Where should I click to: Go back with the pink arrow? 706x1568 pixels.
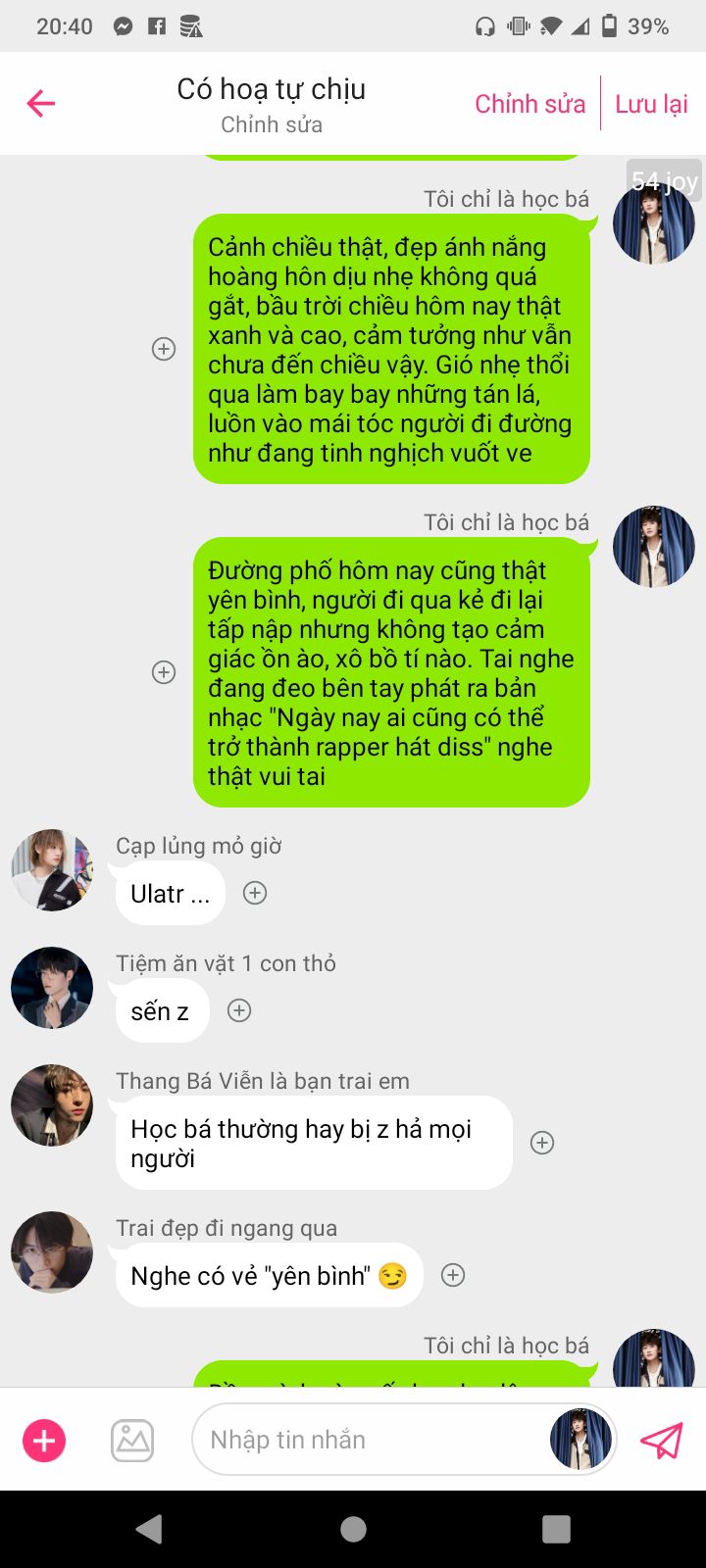[x=41, y=103]
